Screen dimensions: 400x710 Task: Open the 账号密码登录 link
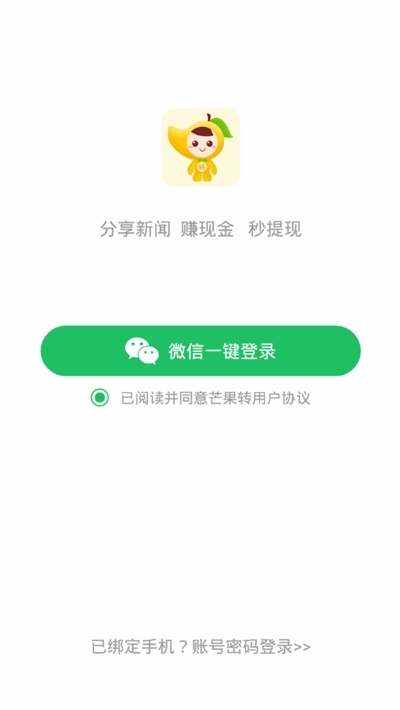pos(251,647)
